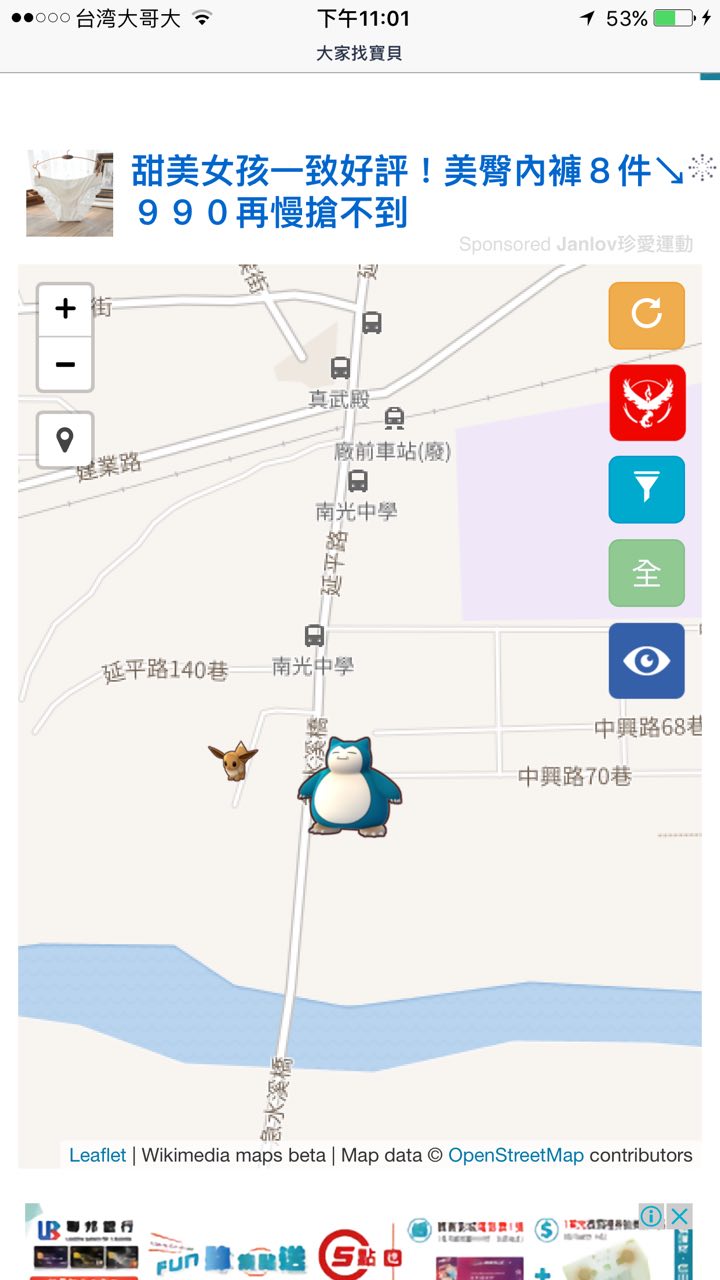Screen dimensions: 720x1280
Task: Tap the green 全 button
Action: coord(647,573)
